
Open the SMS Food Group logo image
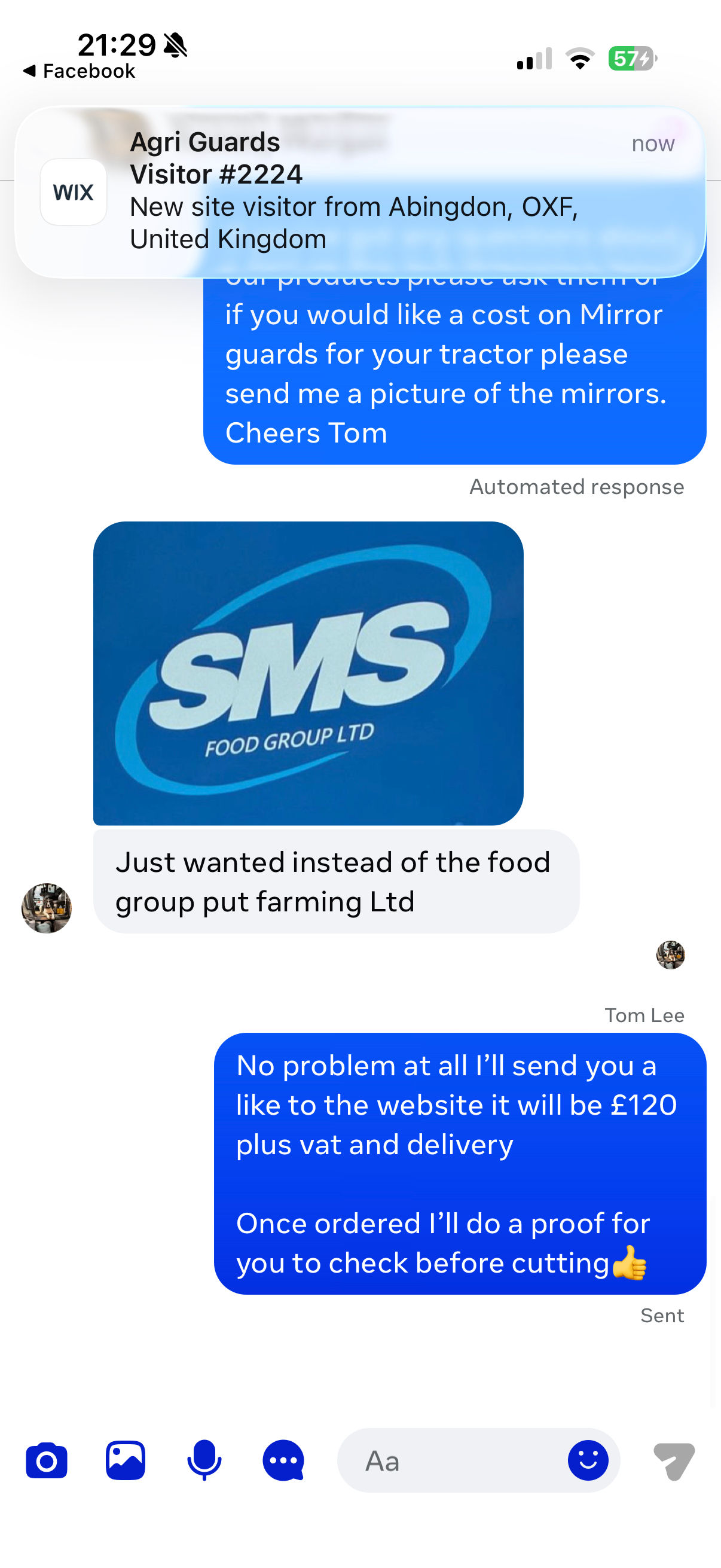(308, 673)
